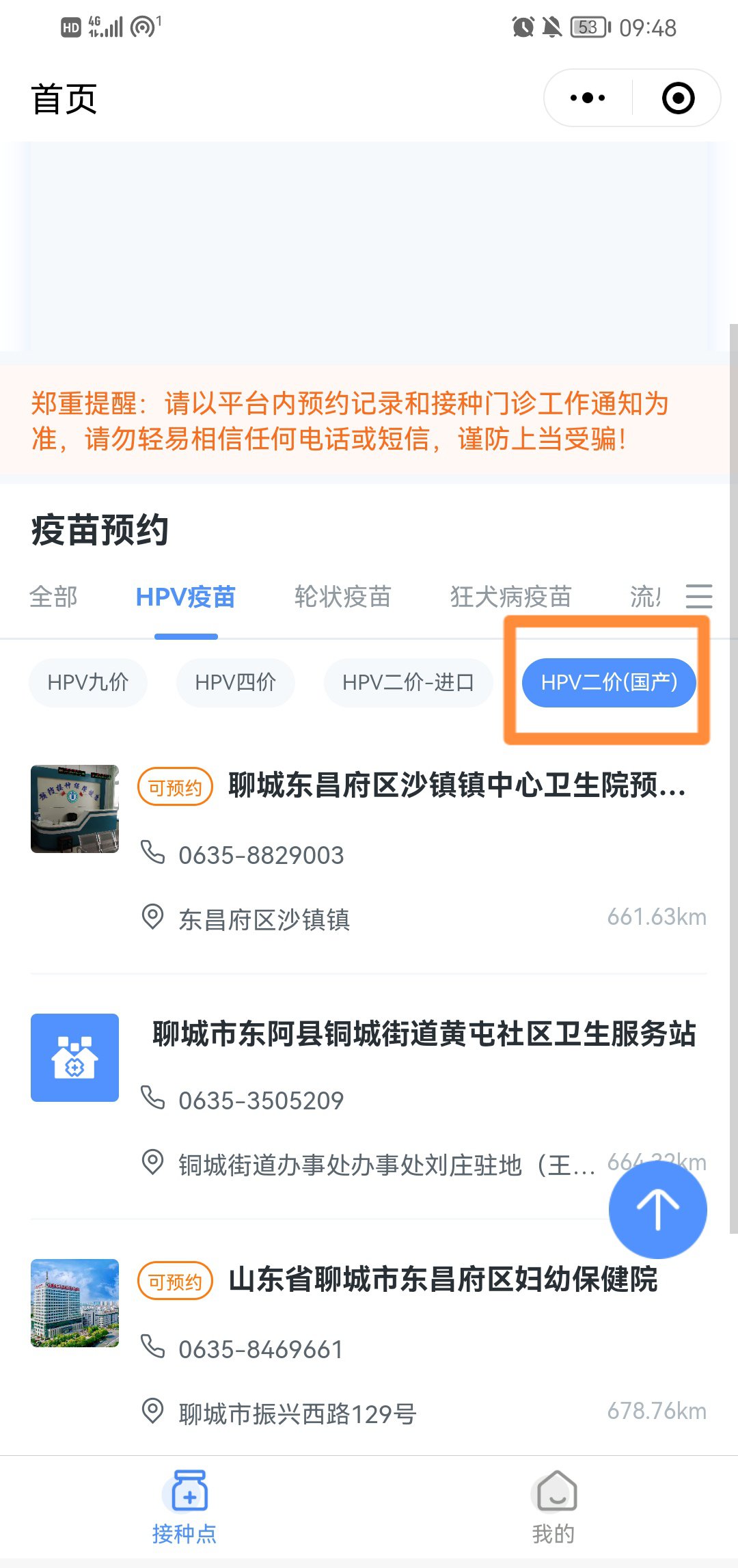Open the mini program more options menu
The width and height of the screenshot is (738, 1568).
(x=588, y=98)
